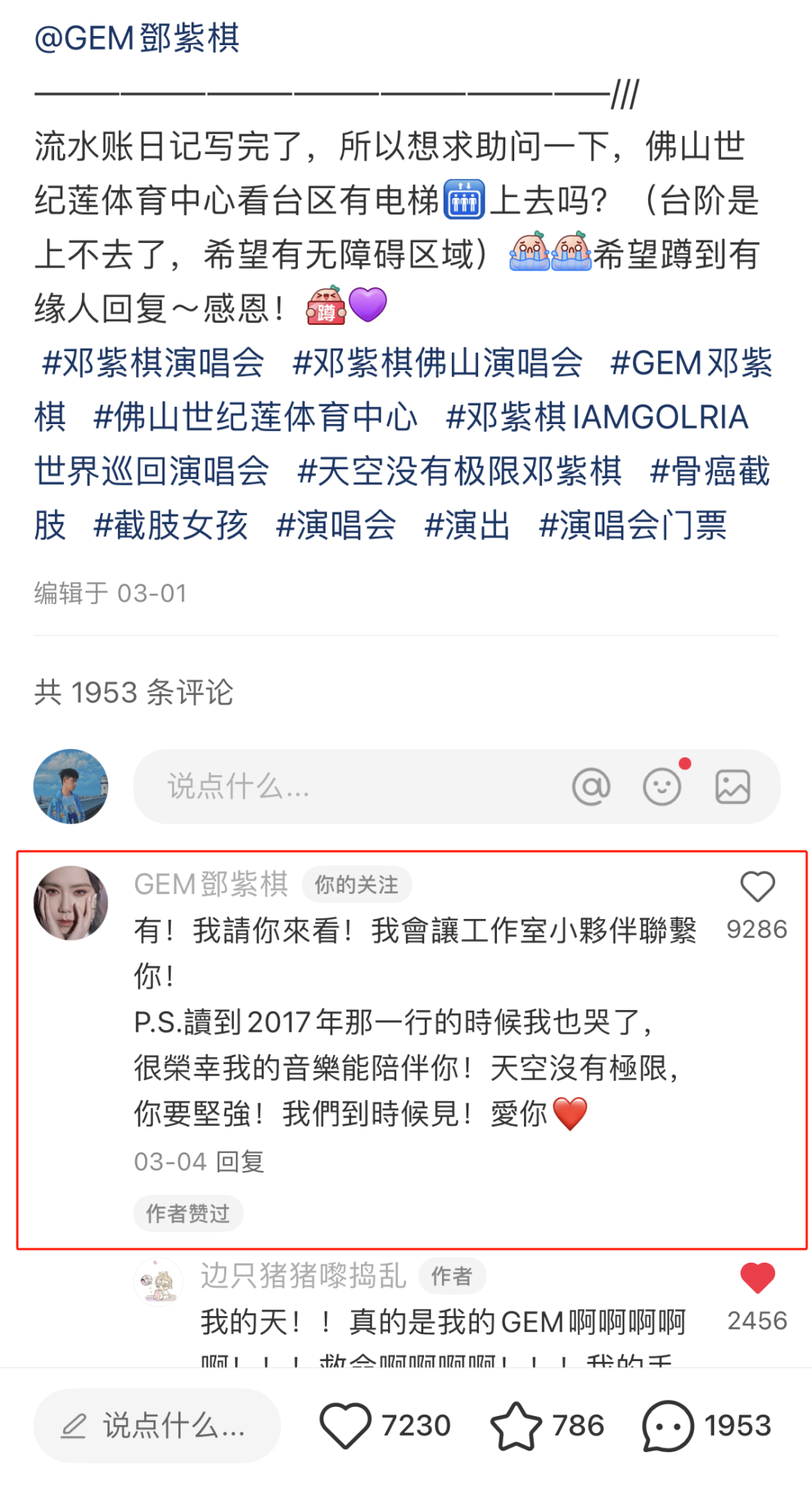812x1492 pixels.
Task: Open the 1953 comments bubble
Action: (668, 1425)
